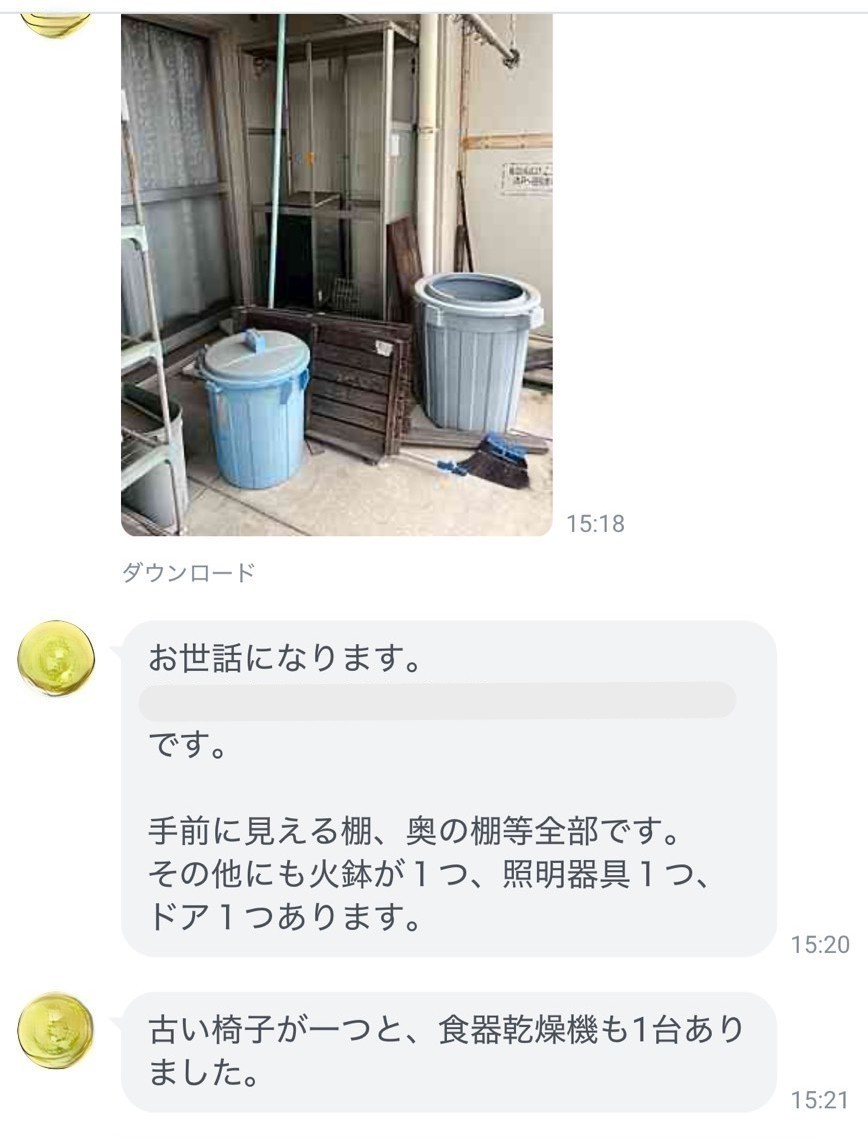This screenshot has height=1138, width=868.
Task: Open the photo of blue trash bins
Action: [x=336, y=275]
